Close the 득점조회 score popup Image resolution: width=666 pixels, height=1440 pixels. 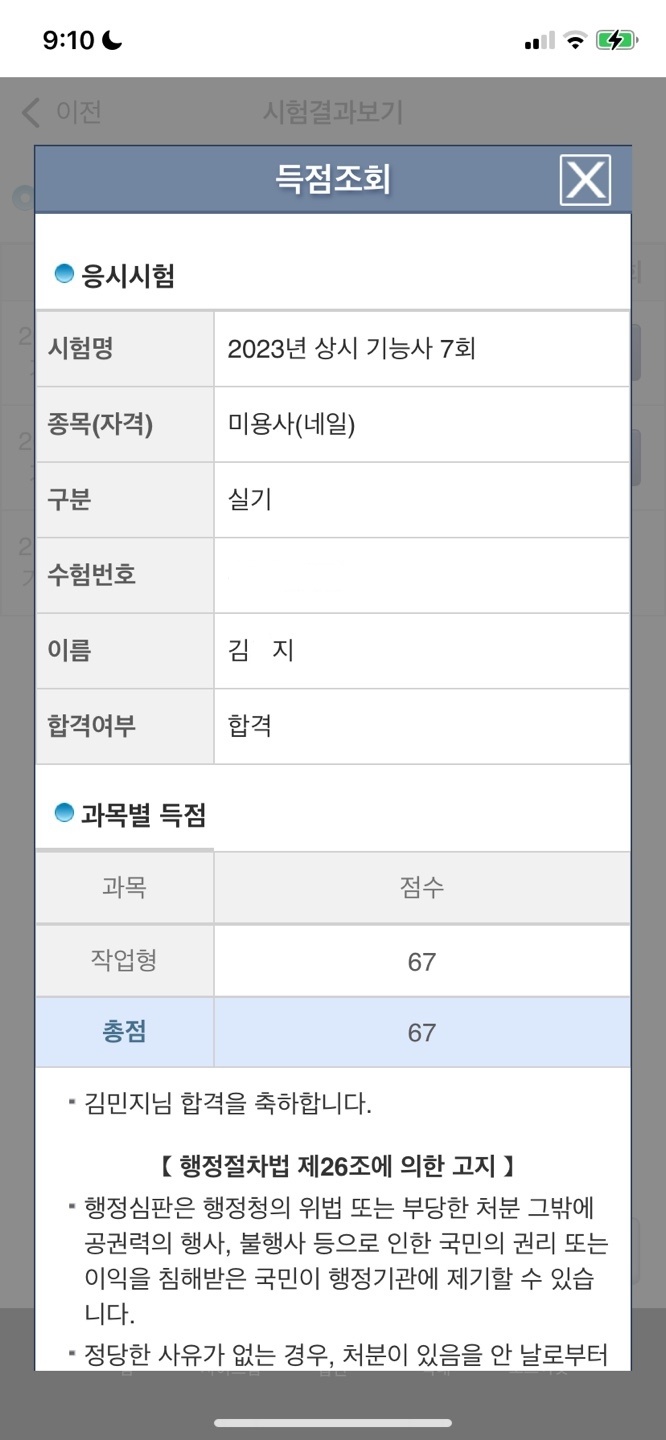pyautogui.click(x=585, y=180)
